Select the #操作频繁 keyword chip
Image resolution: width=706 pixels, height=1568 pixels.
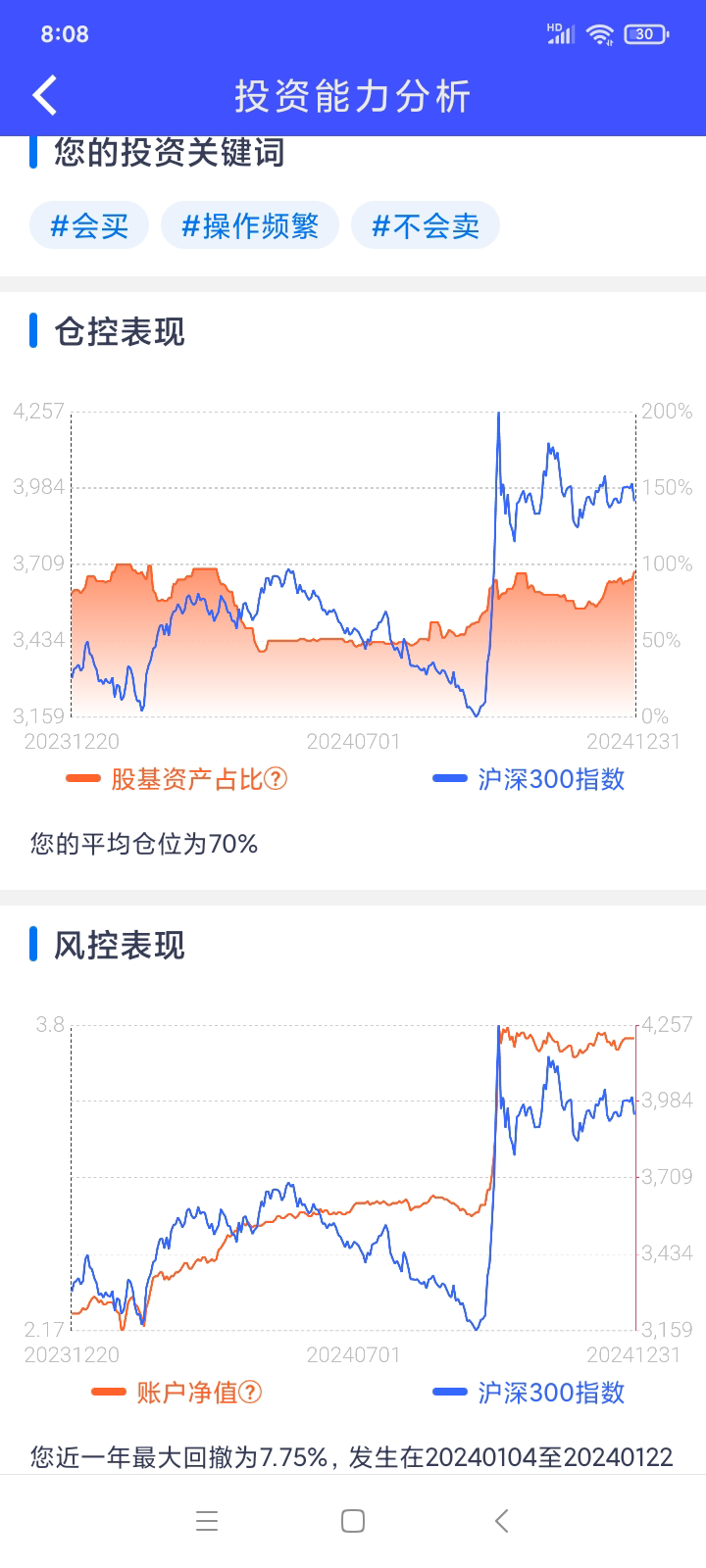[x=250, y=226]
